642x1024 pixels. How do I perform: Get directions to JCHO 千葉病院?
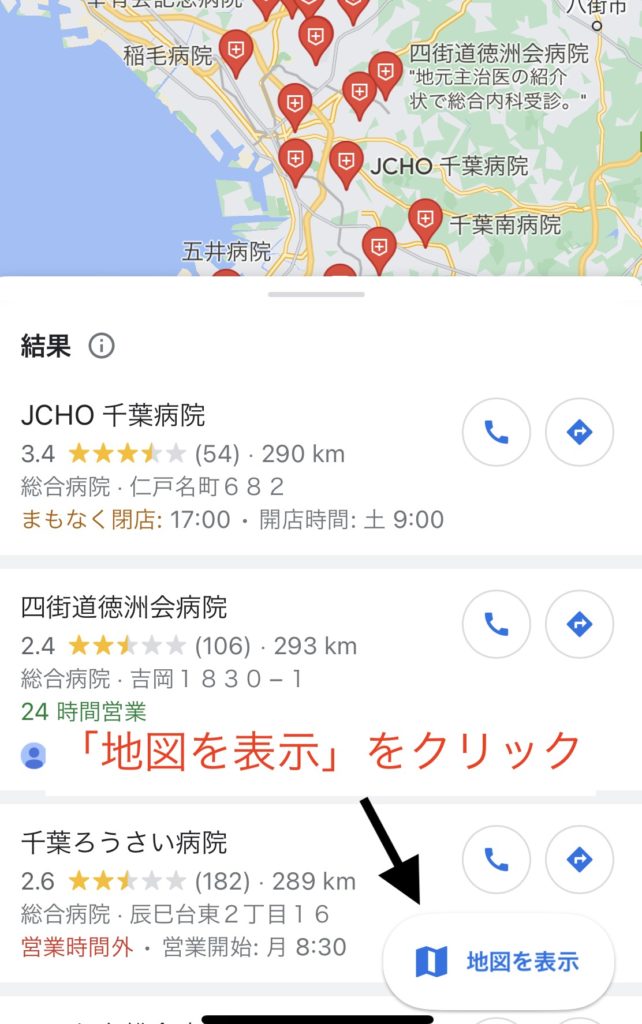[x=579, y=432]
